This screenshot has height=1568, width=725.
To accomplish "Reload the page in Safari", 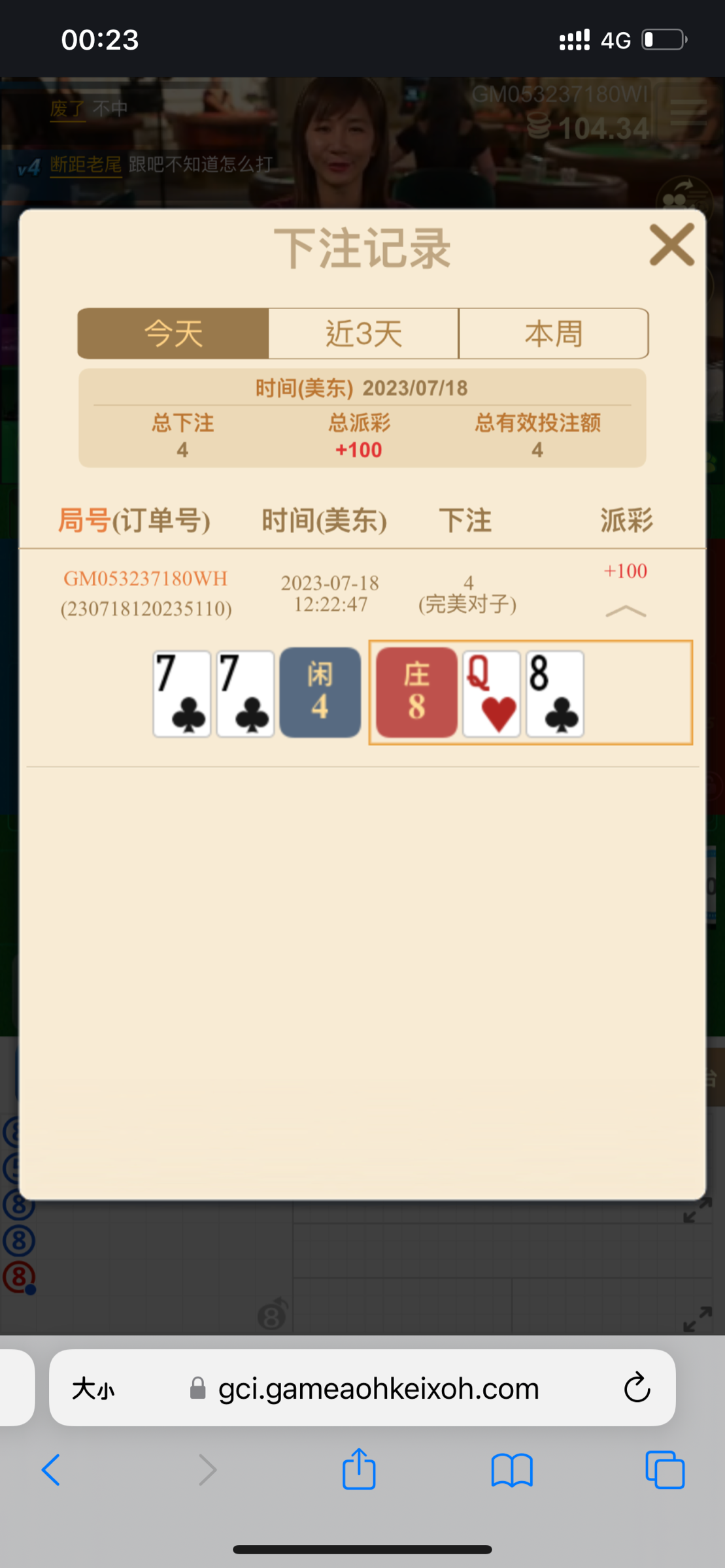I will tap(637, 1388).
